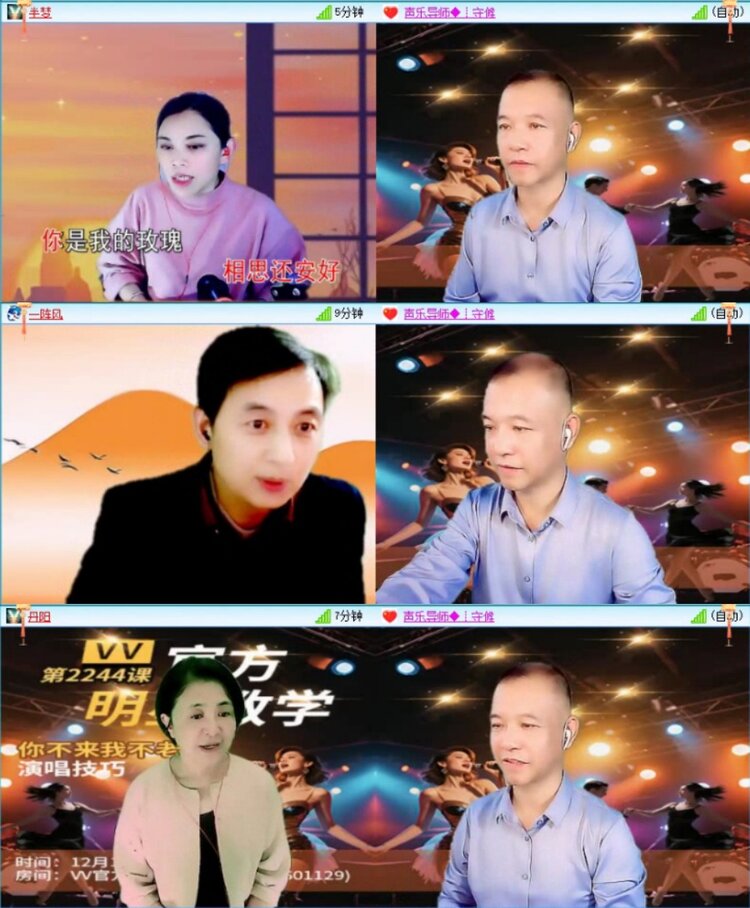Open the (自动) quality selector in top panel
The image size is (750, 908).
[725, 10]
